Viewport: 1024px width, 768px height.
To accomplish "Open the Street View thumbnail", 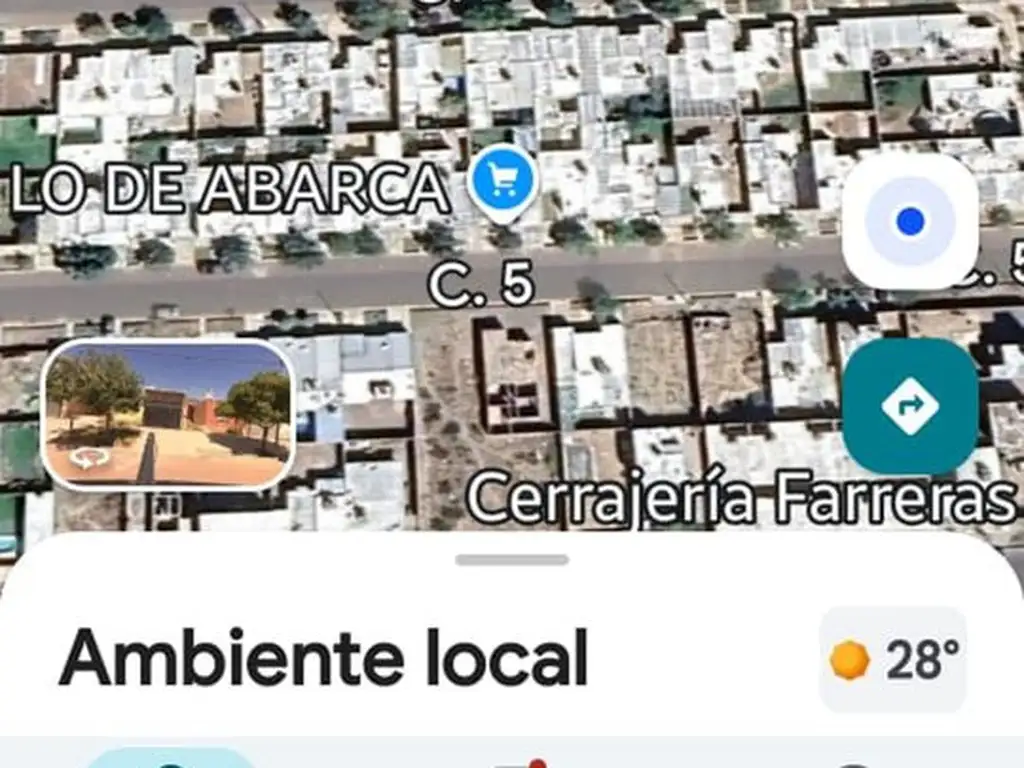I will [x=167, y=414].
